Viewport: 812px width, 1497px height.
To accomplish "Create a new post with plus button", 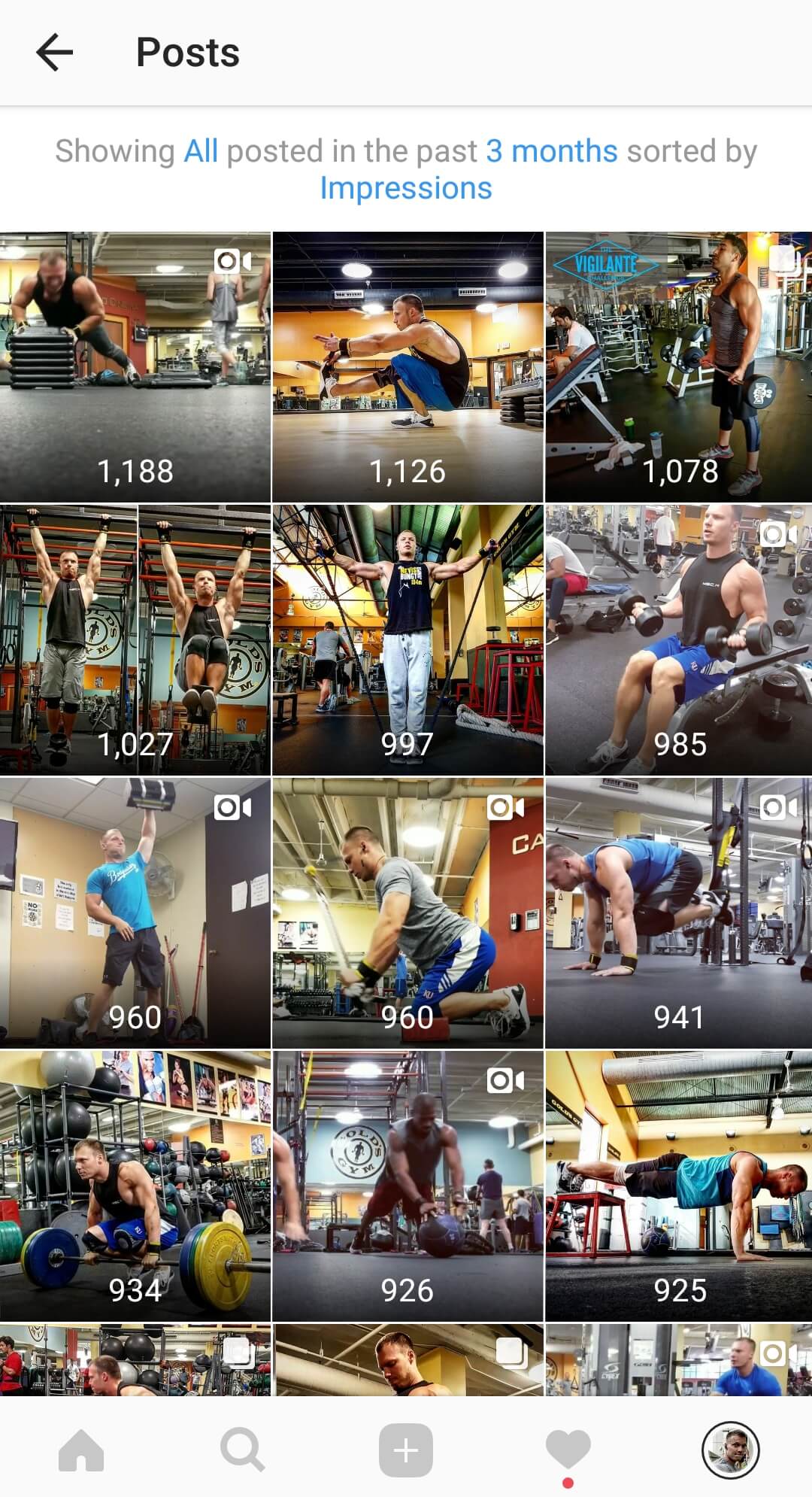I will [x=406, y=1450].
